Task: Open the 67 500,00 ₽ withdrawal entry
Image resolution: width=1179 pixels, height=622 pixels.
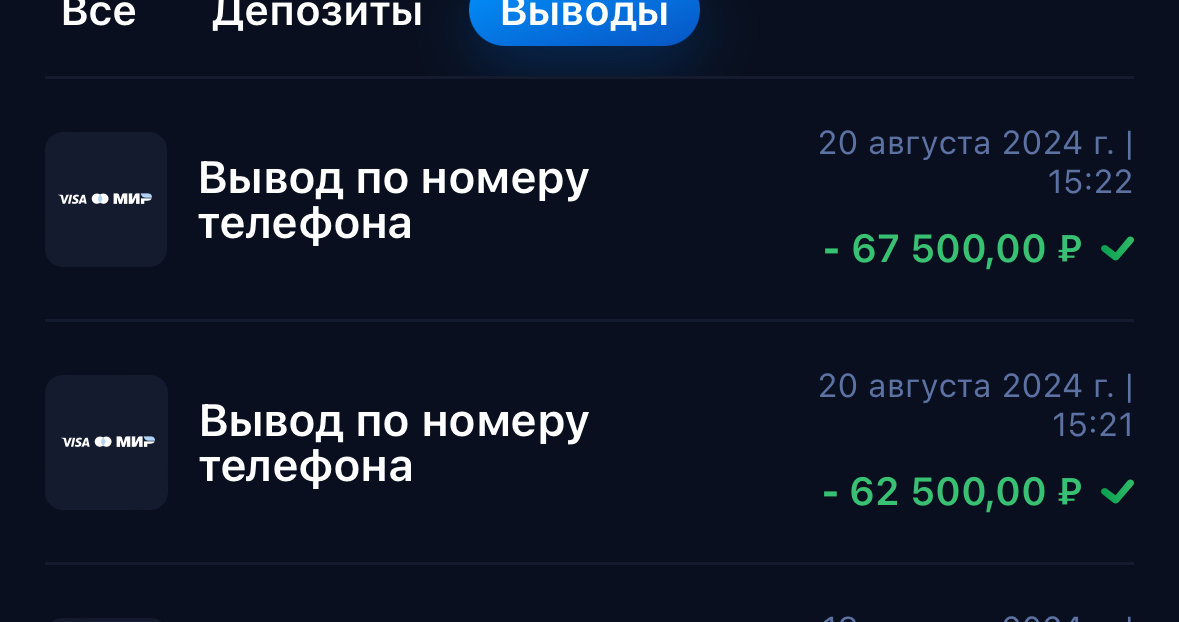Action: (589, 200)
